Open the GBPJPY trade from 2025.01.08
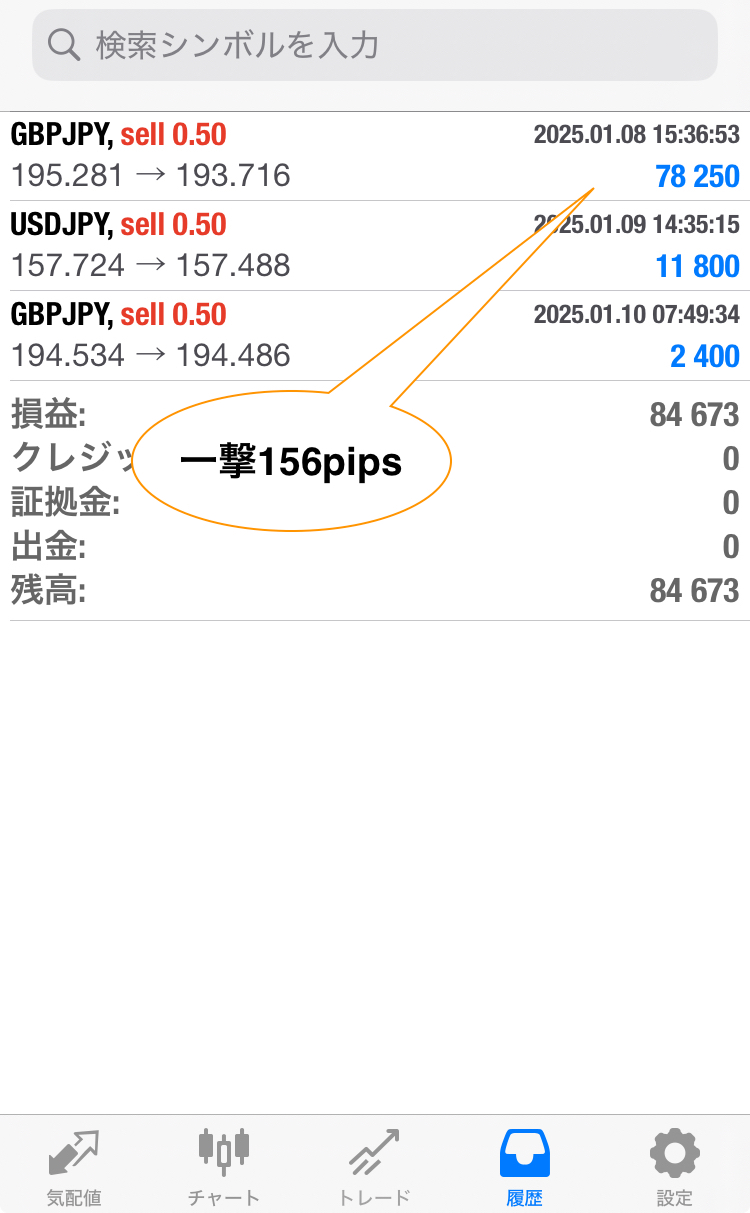 375,156
